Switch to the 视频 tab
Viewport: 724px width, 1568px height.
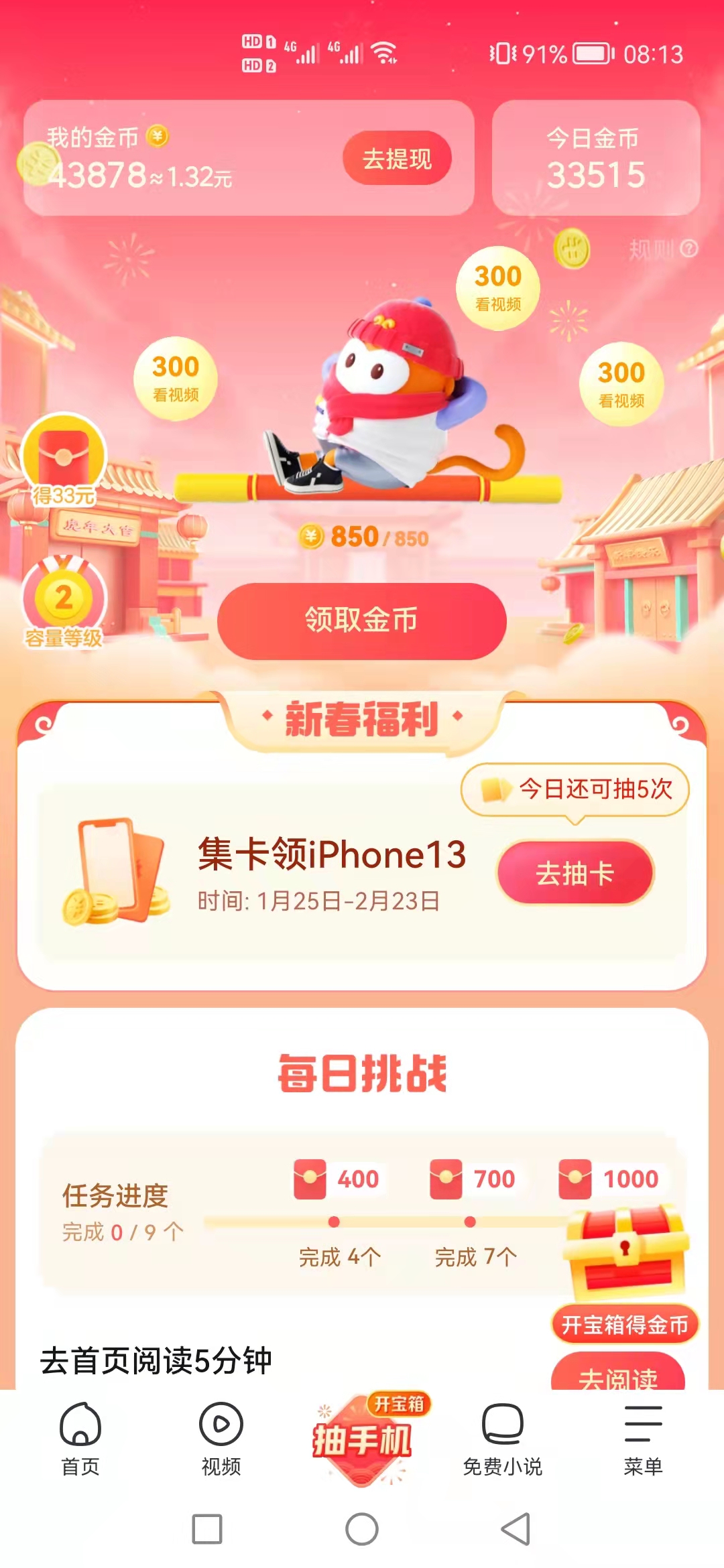221,1438
